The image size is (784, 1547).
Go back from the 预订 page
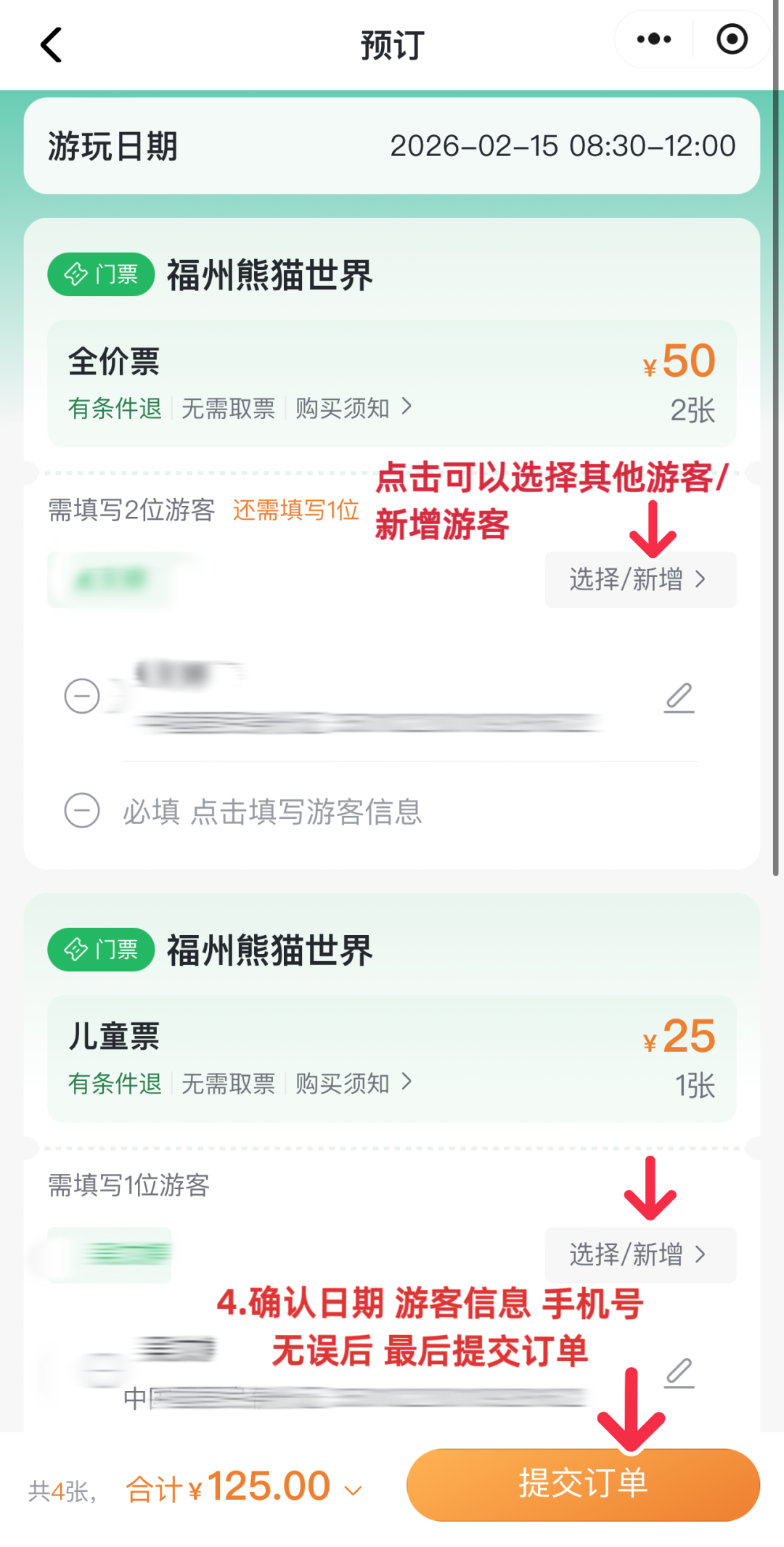51,45
